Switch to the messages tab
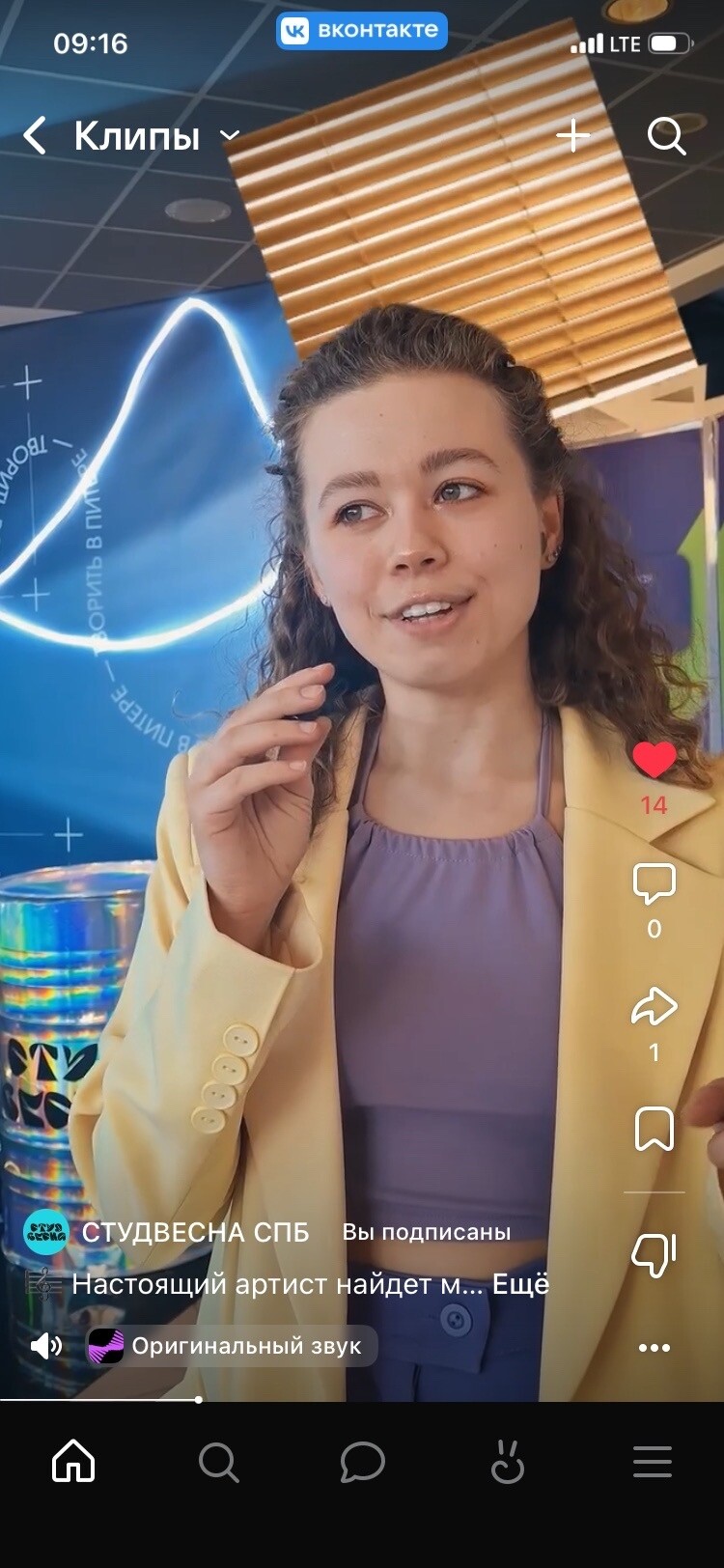Screen dimensions: 724x1568 pyautogui.click(x=363, y=1463)
